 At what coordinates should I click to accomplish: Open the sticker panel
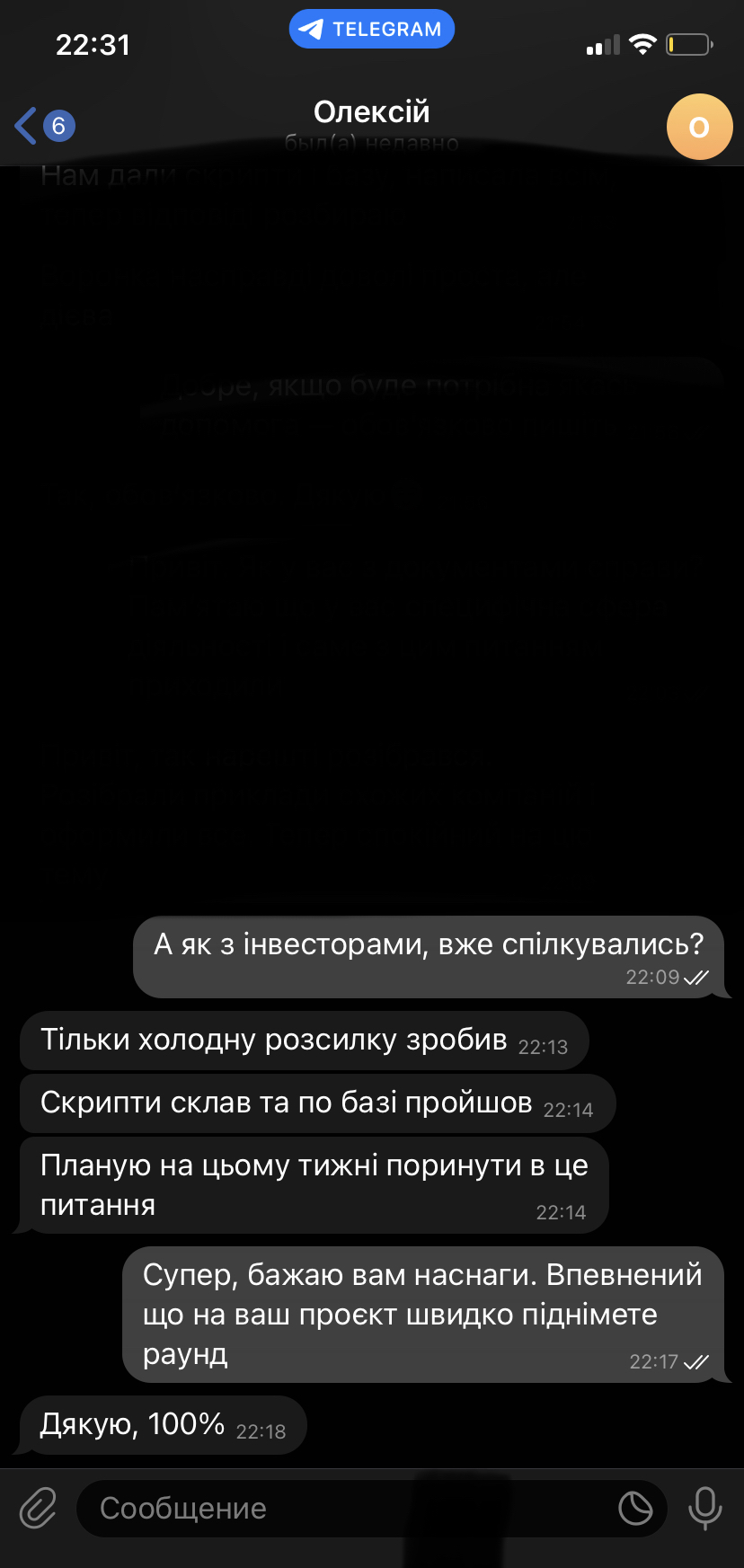click(x=635, y=1509)
